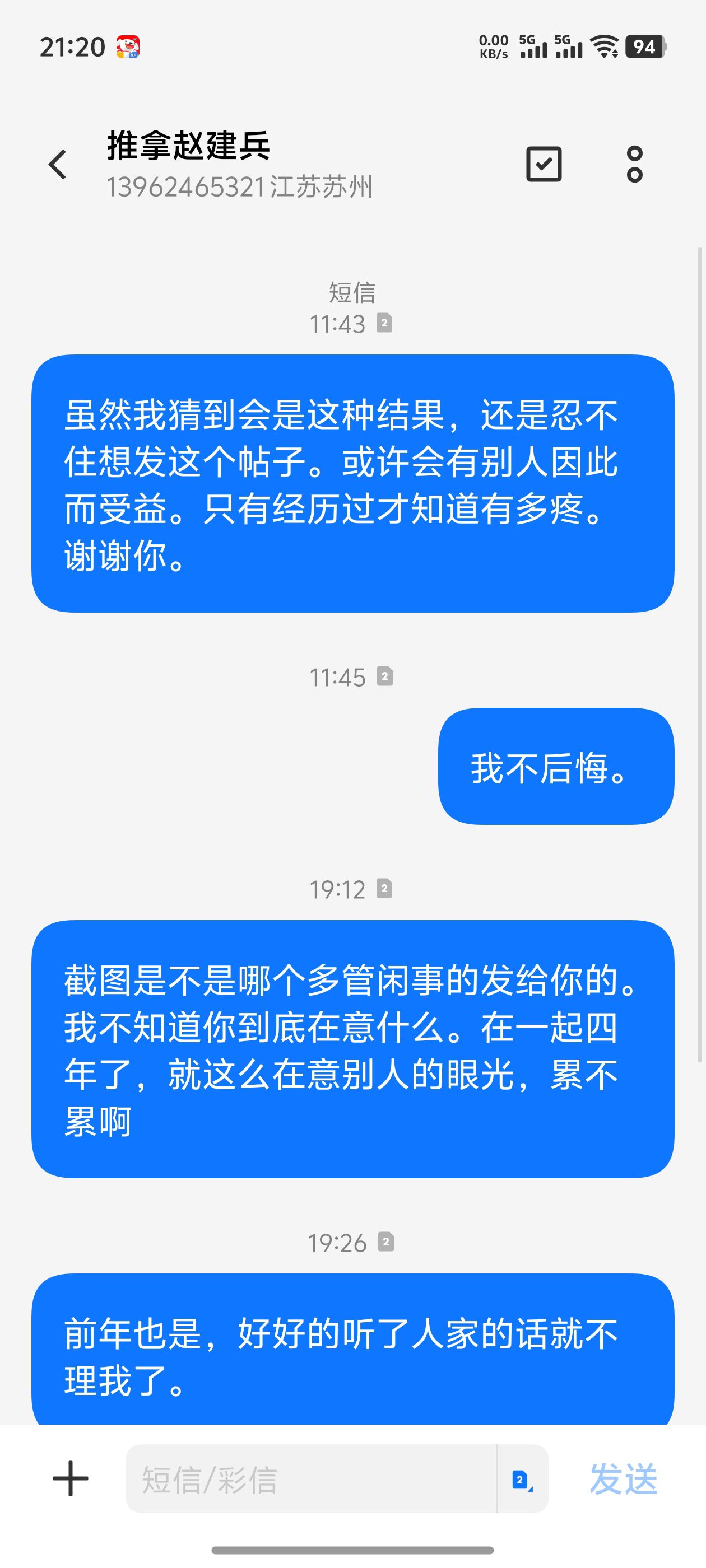The image size is (706, 1568).
Task: Tap the contact name 推拿赵建兵
Action: pyautogui.click(x=189, y=146)
